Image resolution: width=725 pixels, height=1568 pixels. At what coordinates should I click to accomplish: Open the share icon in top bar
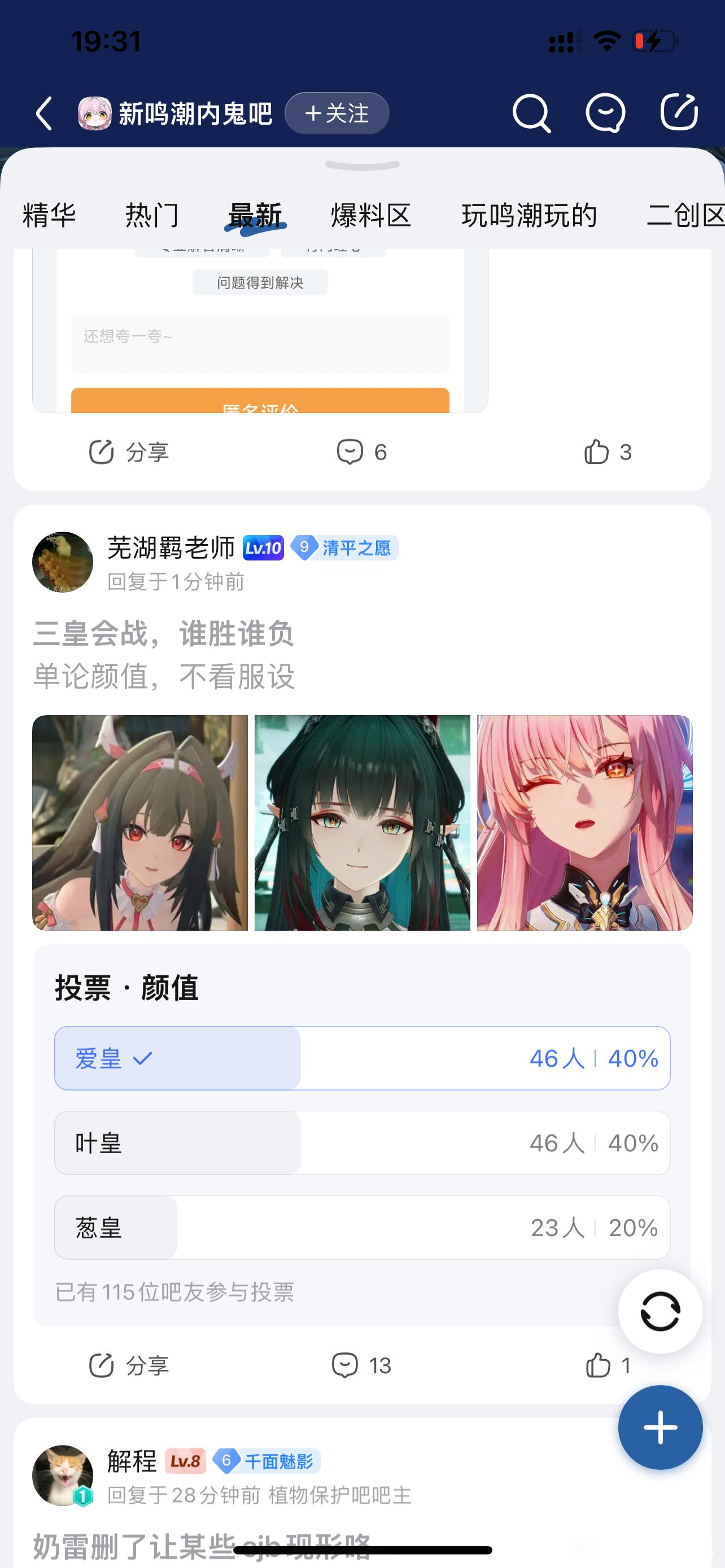point(679,112)
